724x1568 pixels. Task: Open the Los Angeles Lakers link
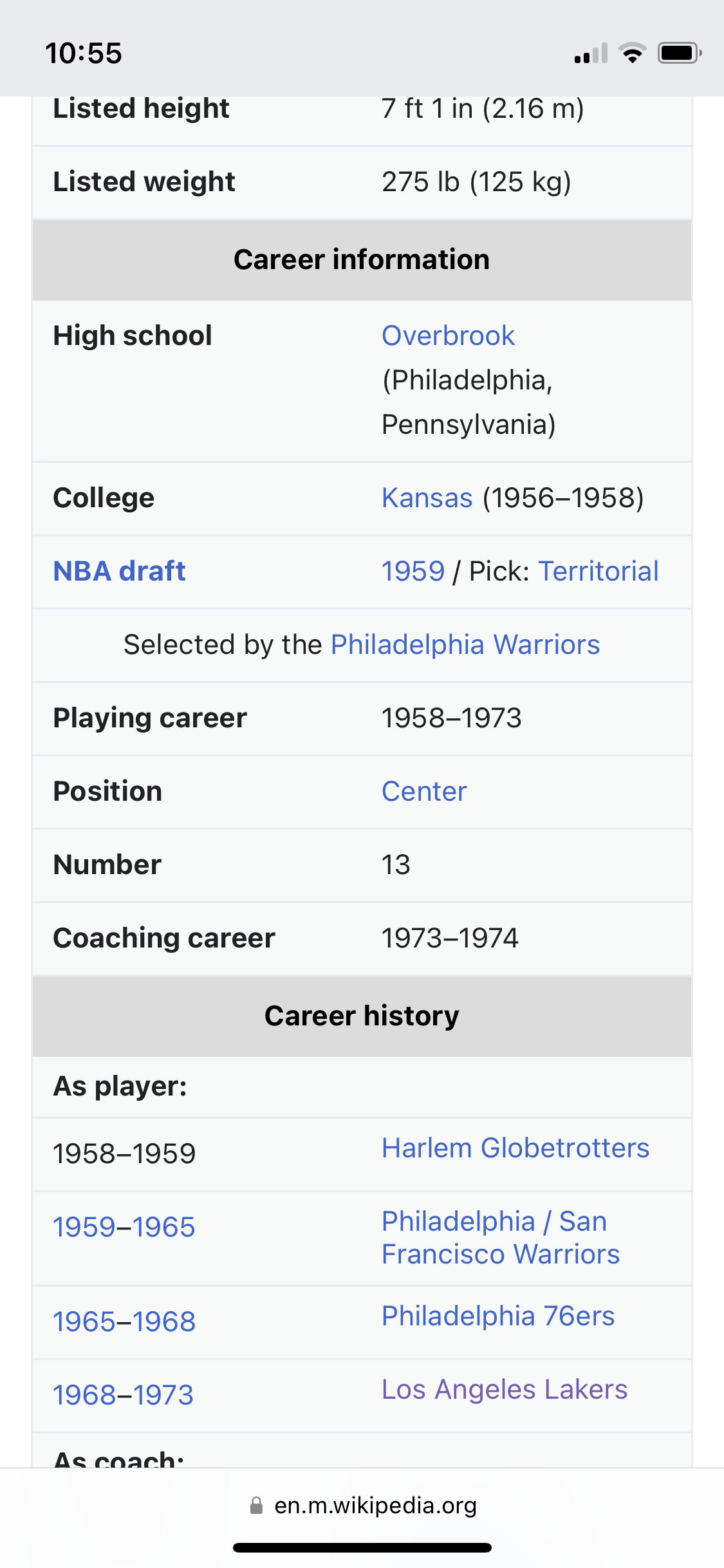coord(504,1389)
